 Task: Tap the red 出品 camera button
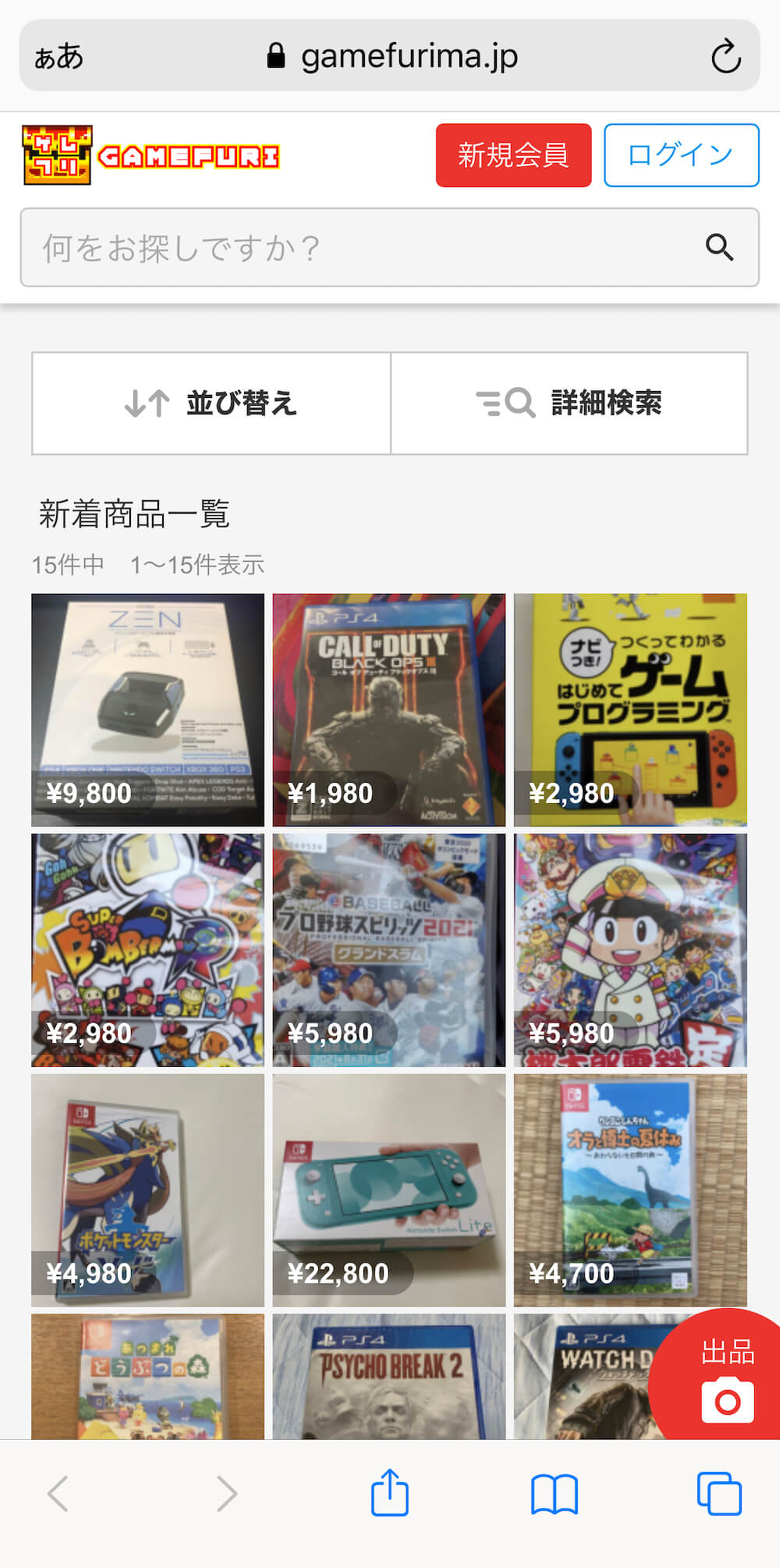tap(724, 1382)
